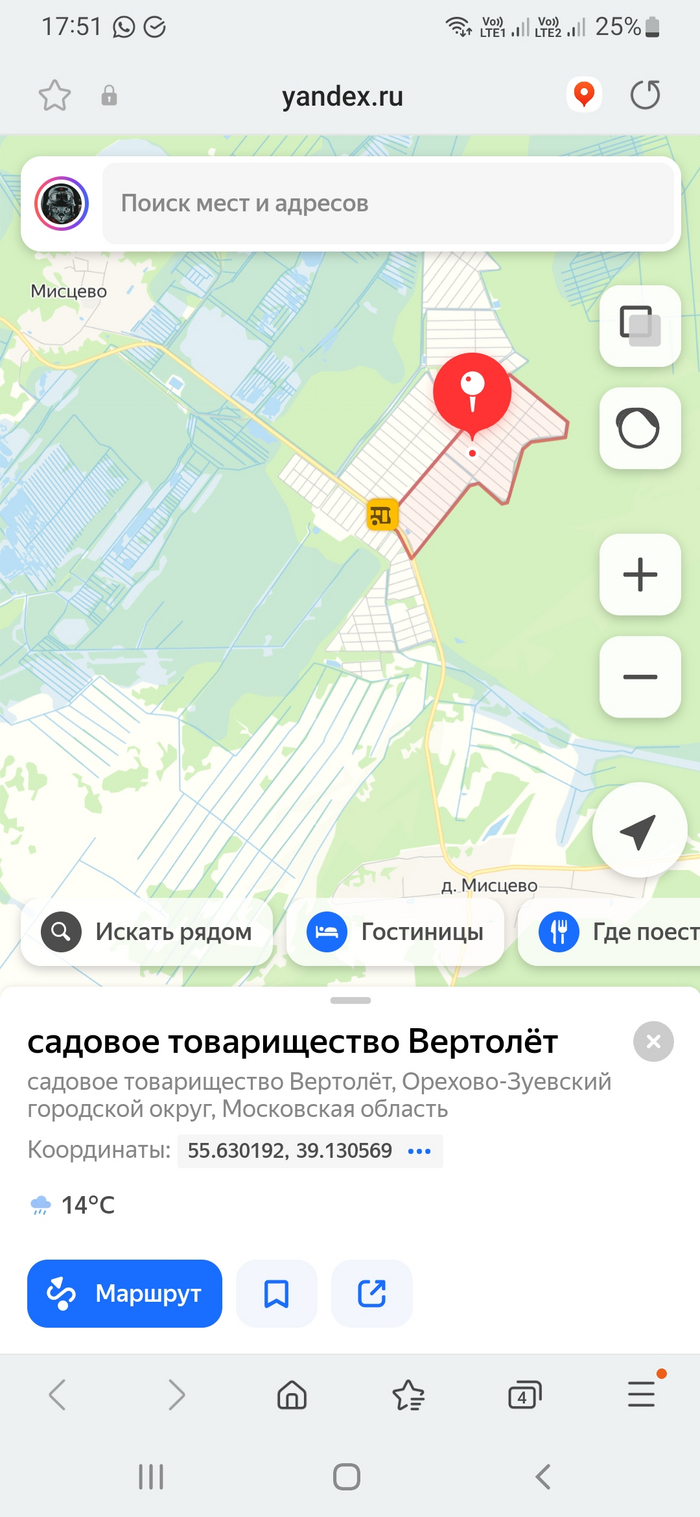Screen dimensions: 700x1517
Task: Build a route with Маршрут
Action: (124, 1293)
